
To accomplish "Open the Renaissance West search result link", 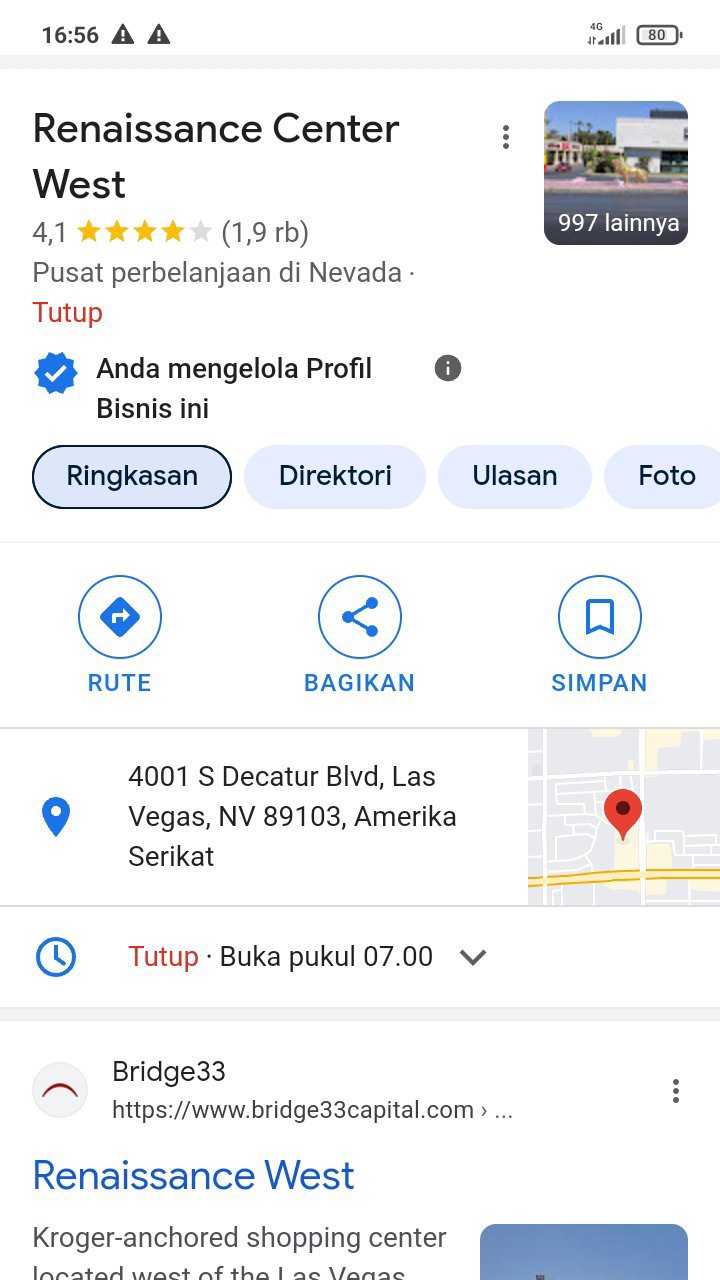I will coord(194,1176).
